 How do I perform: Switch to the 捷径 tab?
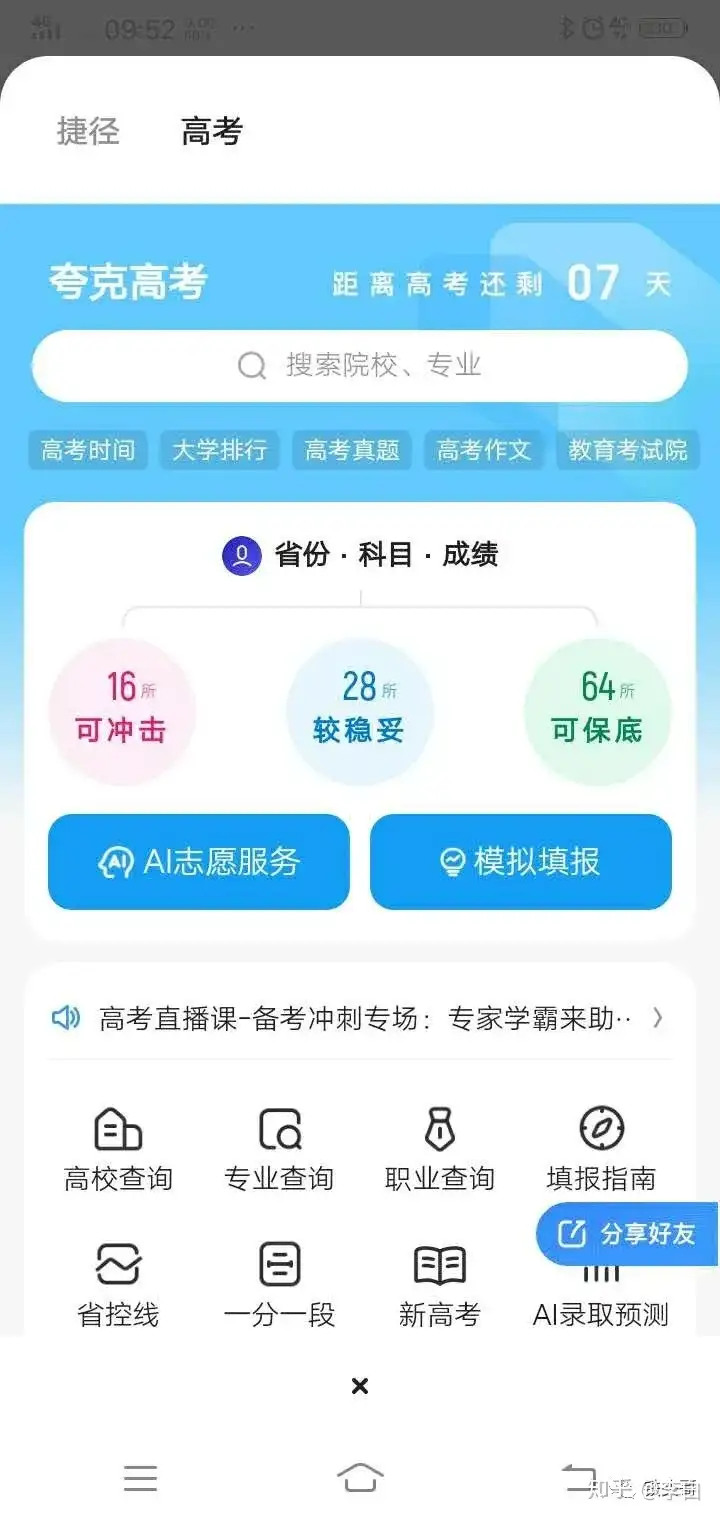point(88,131)
